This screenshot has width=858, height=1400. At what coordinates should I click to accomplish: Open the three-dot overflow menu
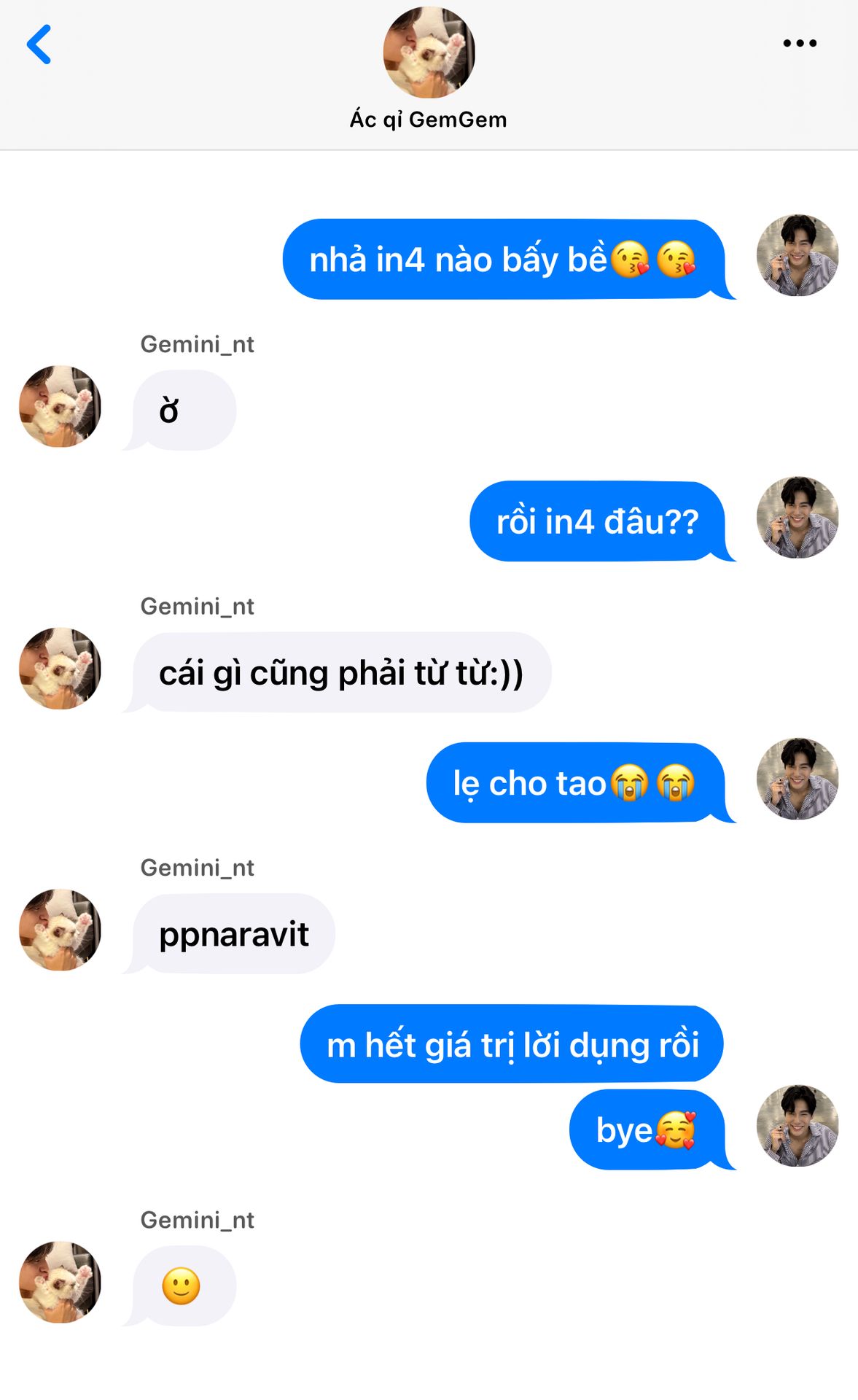(800, 44)
